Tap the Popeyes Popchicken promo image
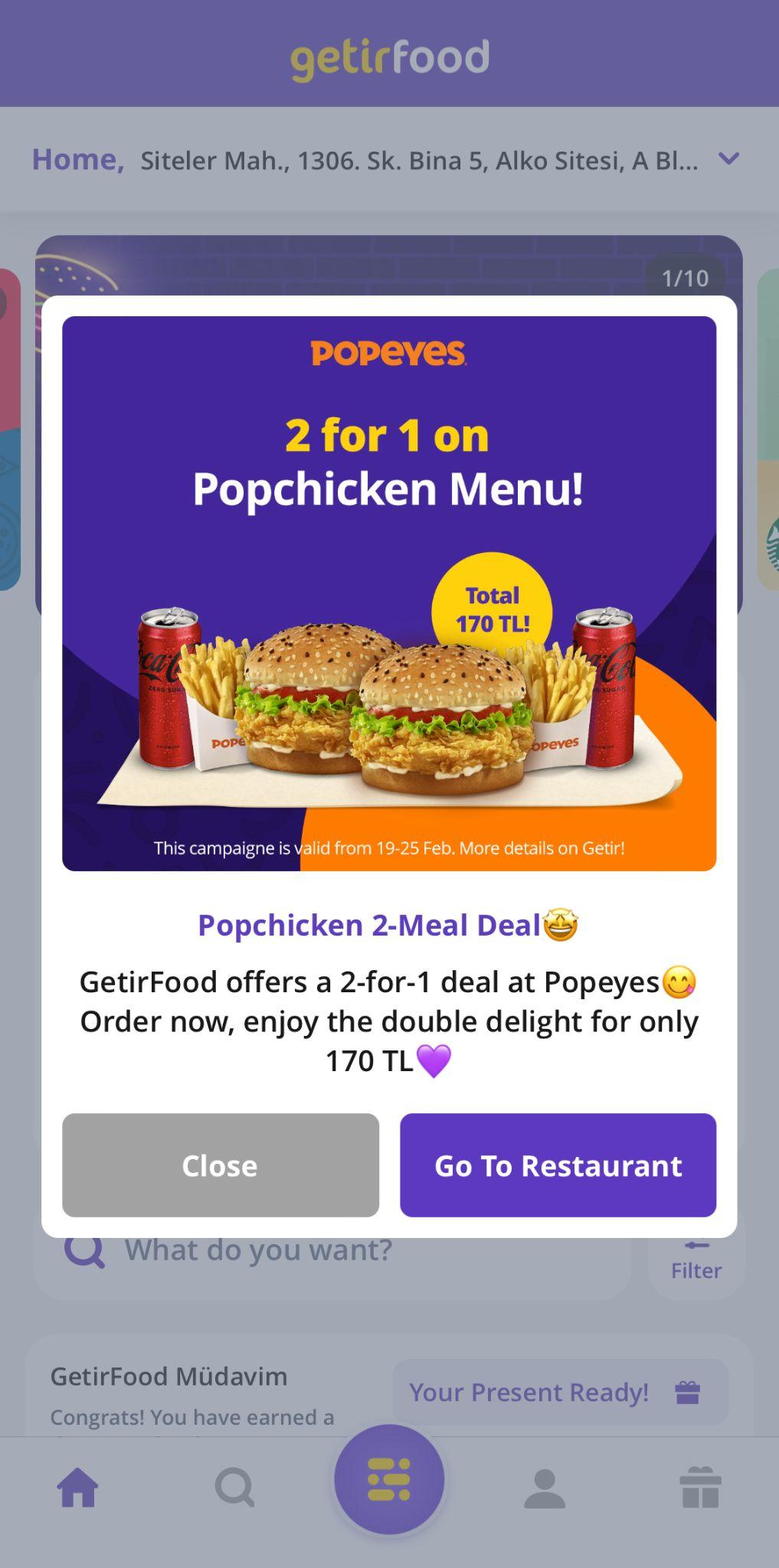Image resolution: width=779 pixels, height=1568 pixels. click(389, 593)
